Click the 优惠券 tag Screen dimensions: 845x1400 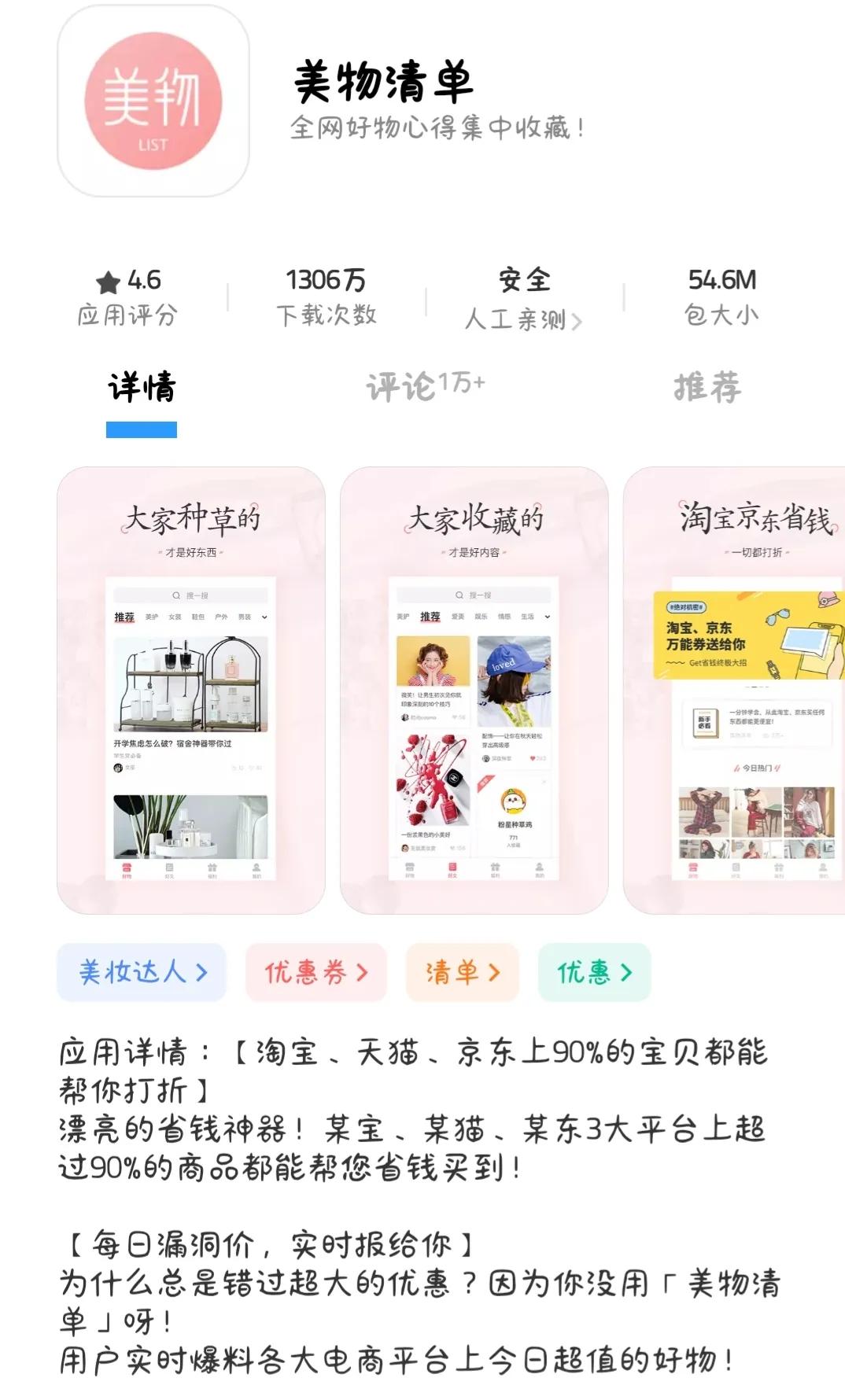[x=315, y=973]
